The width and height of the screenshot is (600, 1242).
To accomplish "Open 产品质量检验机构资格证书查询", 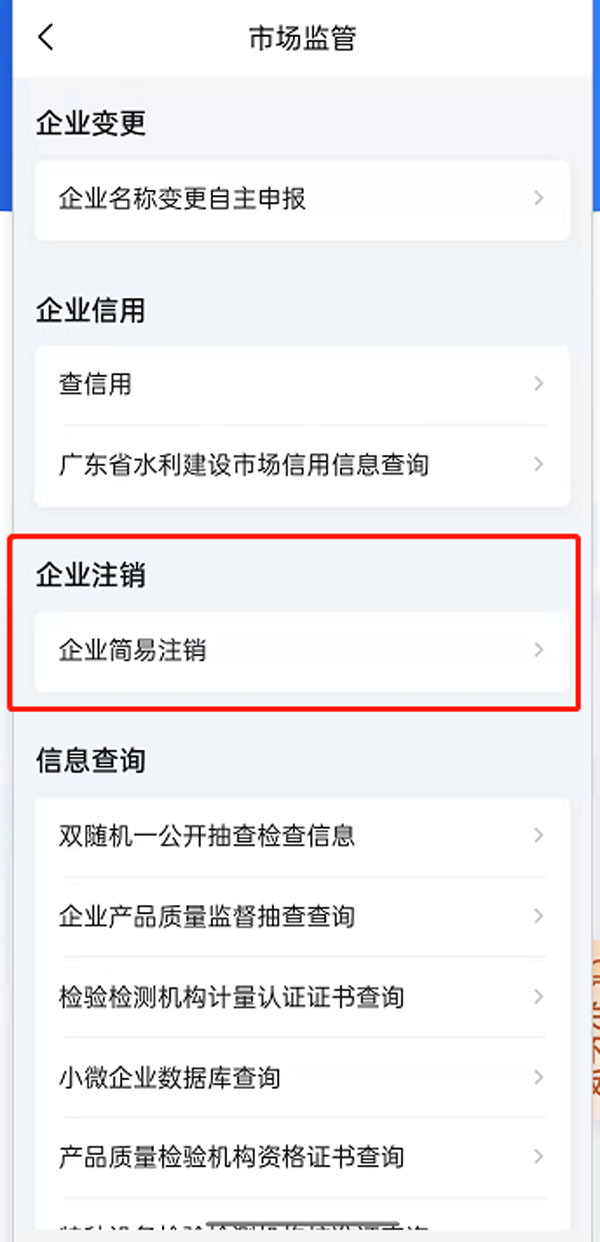I will 302,1158.
